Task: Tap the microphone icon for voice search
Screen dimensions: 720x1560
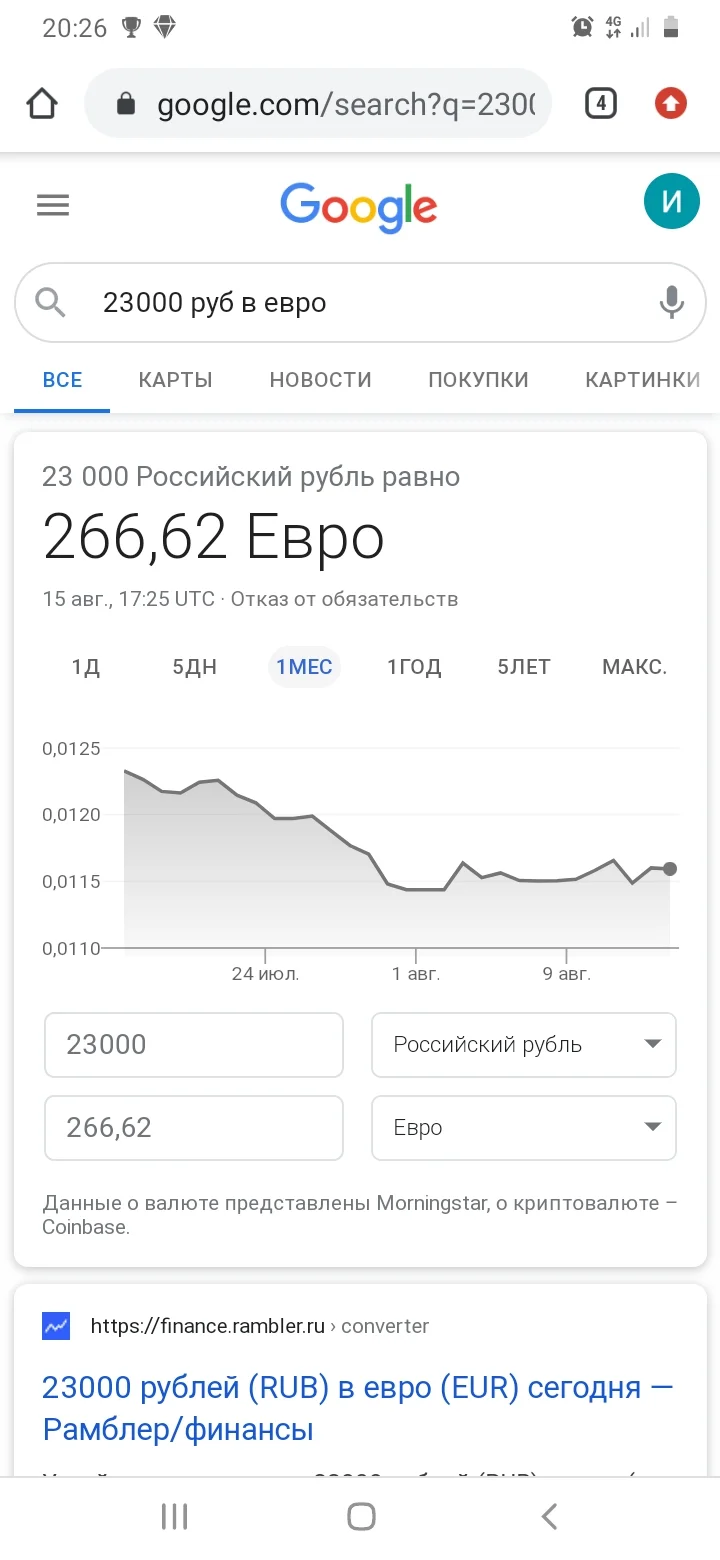Action: pos(670,302)
